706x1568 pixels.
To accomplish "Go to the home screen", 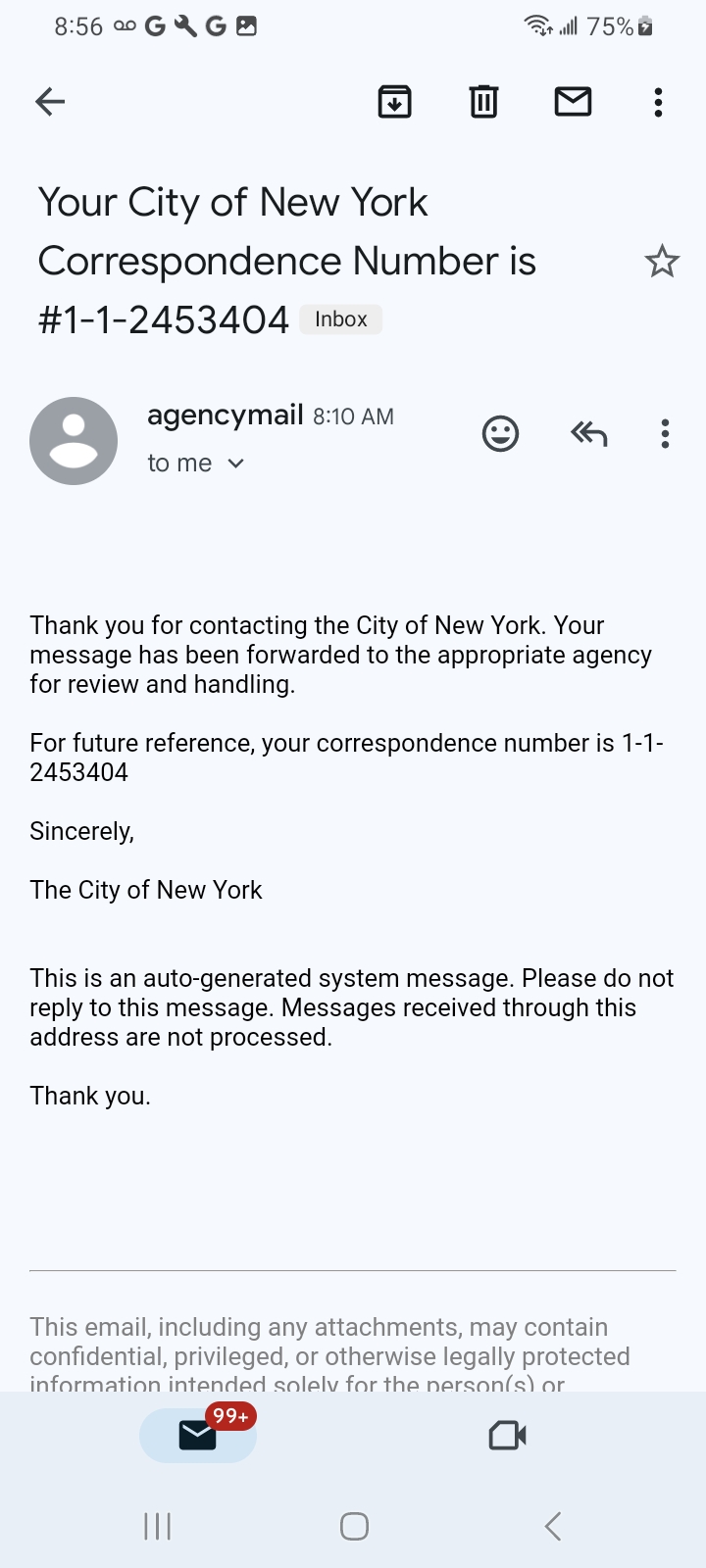I will click(x=354, y=1526).
